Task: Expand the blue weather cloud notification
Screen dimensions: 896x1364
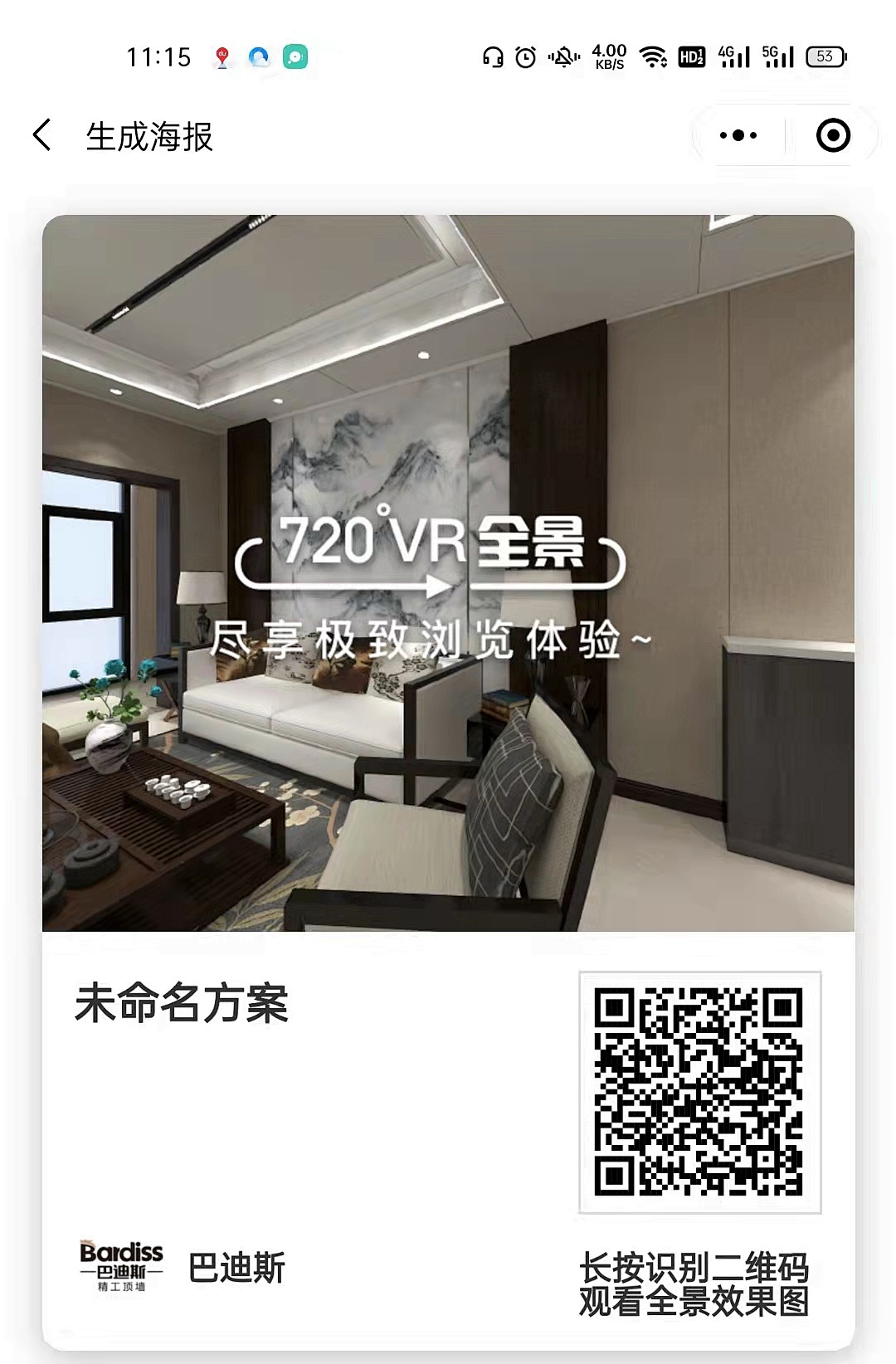Action: (261, 56)
